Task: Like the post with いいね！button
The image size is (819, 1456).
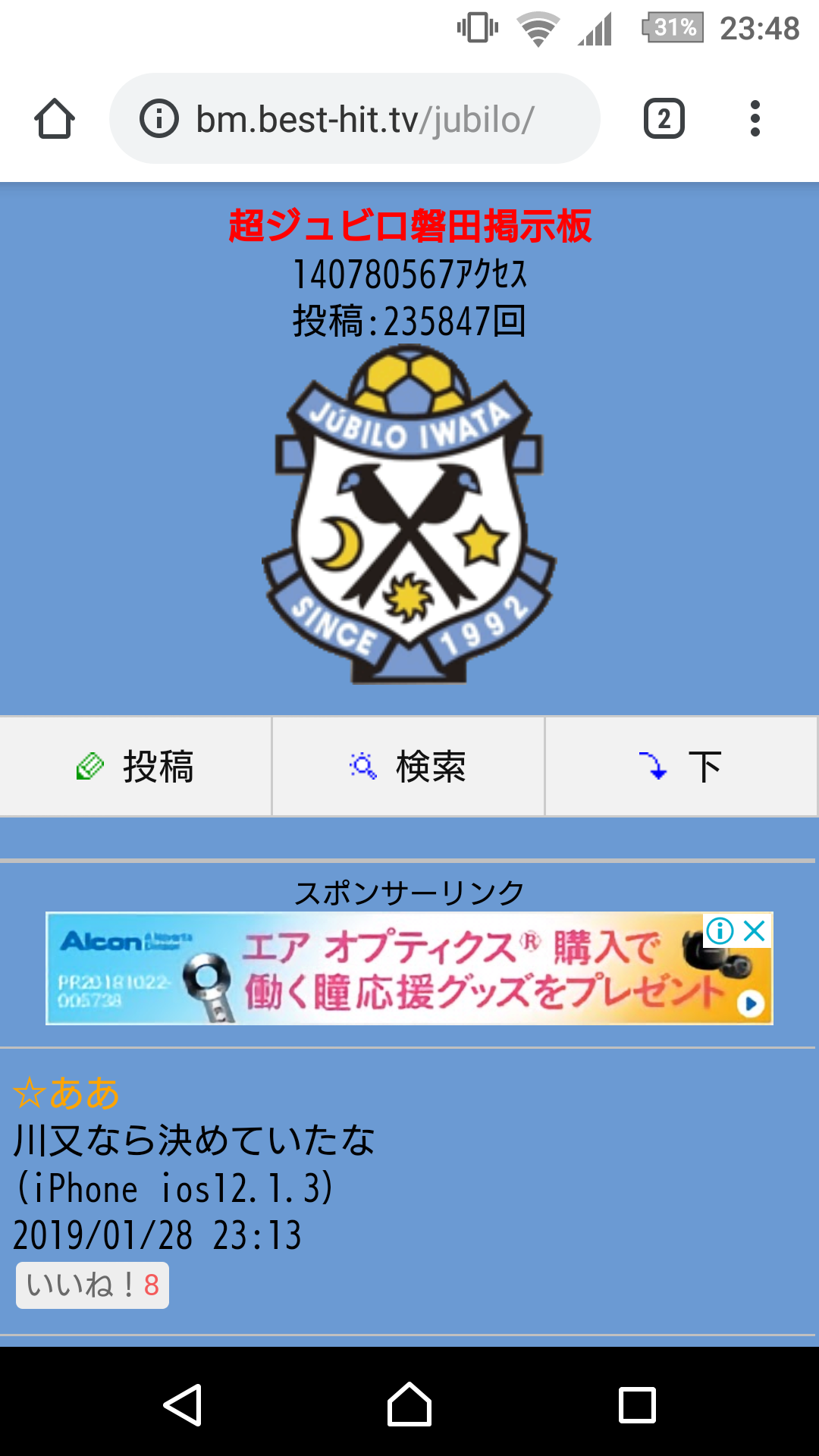Action: (x=93, y=1285)
